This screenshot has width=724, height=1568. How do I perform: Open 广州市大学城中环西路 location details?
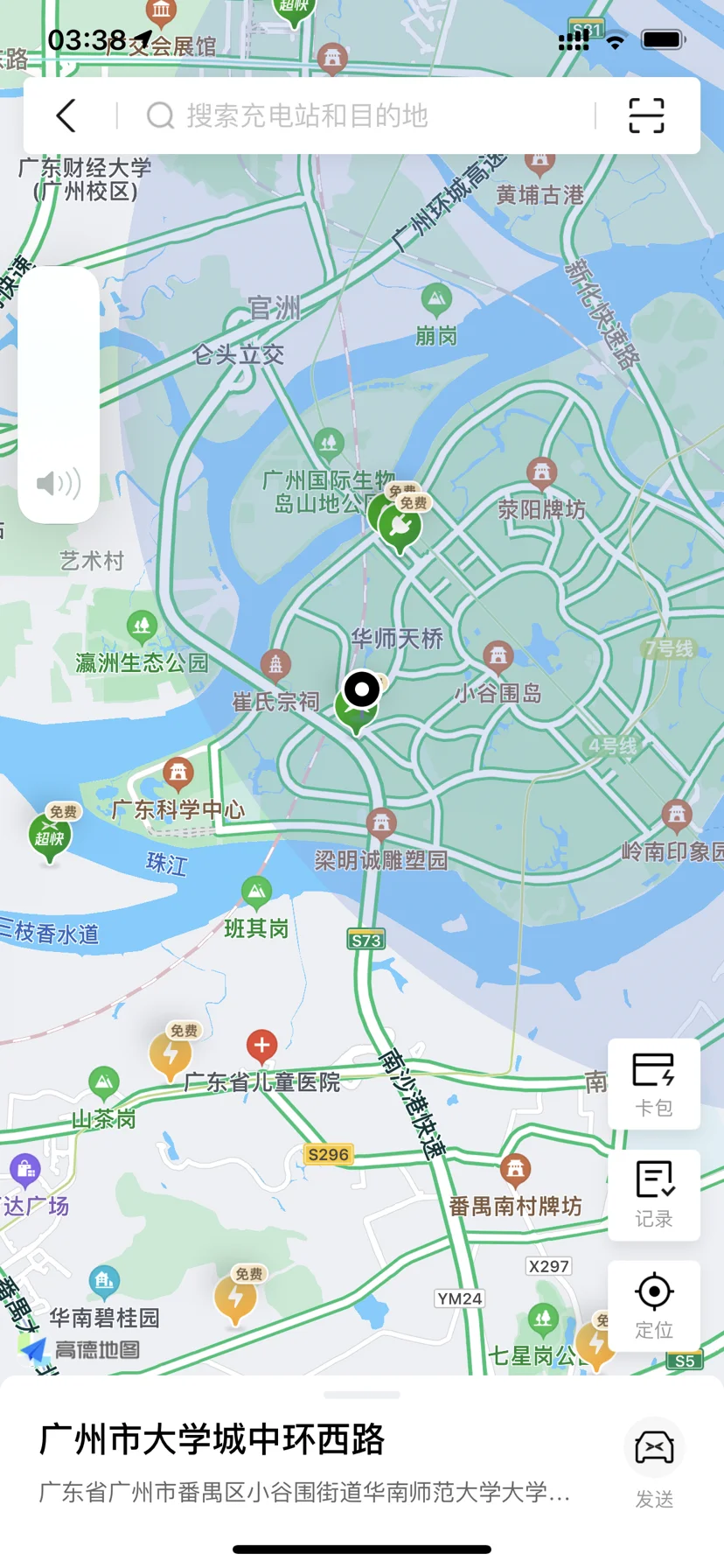(212, 1439)
